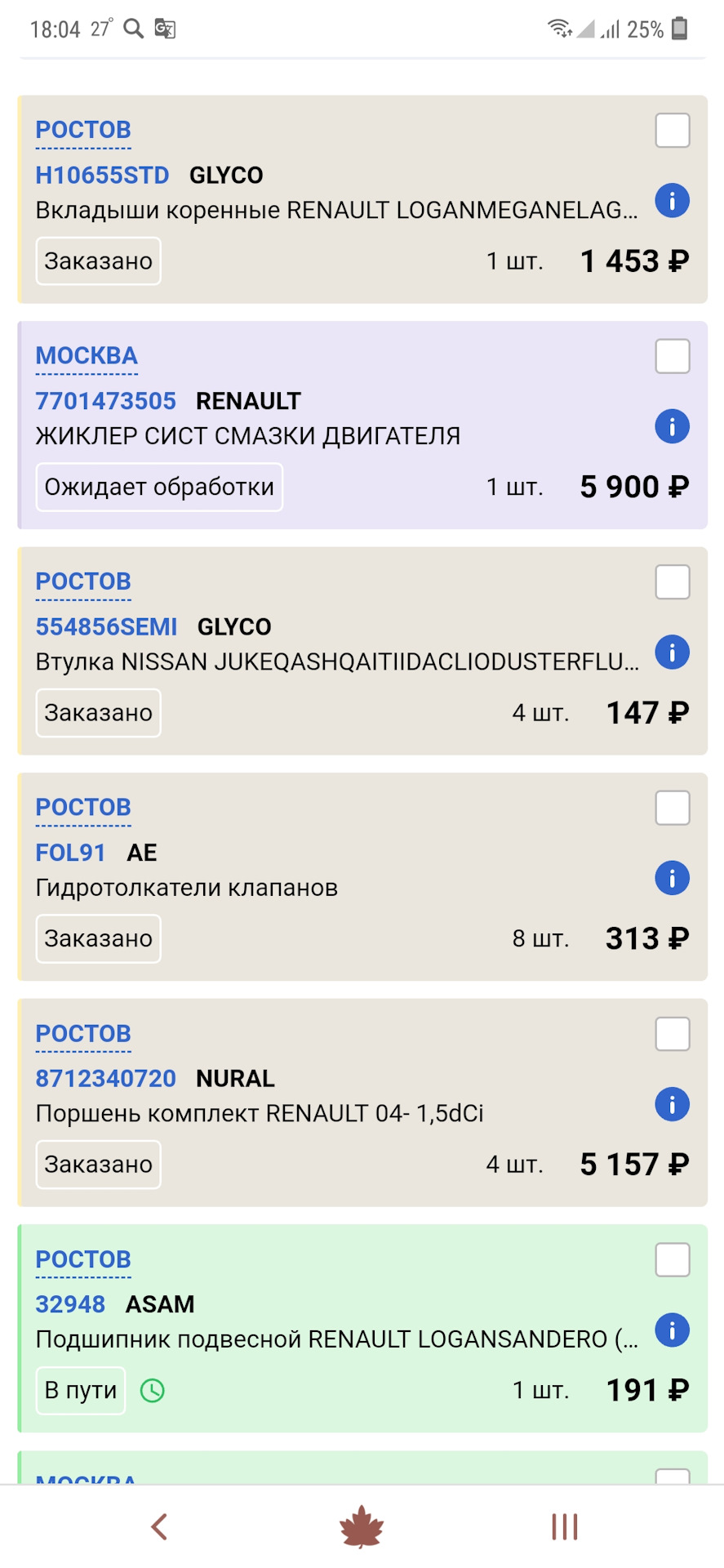
Task: Tap the info icon on the RENAULT 7701473505 item
Action: 672,426
